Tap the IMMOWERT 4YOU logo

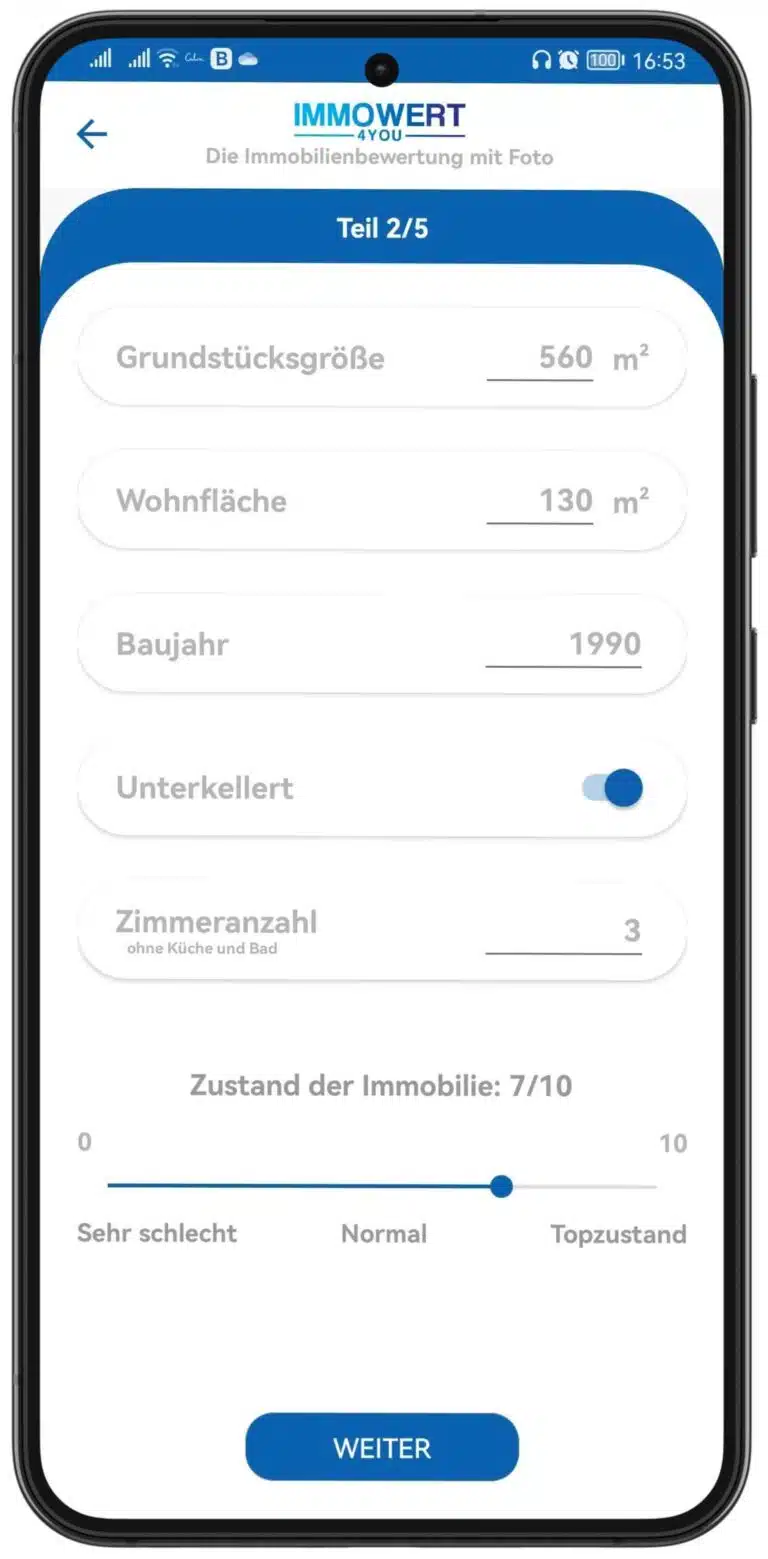(x=382, y=117)
